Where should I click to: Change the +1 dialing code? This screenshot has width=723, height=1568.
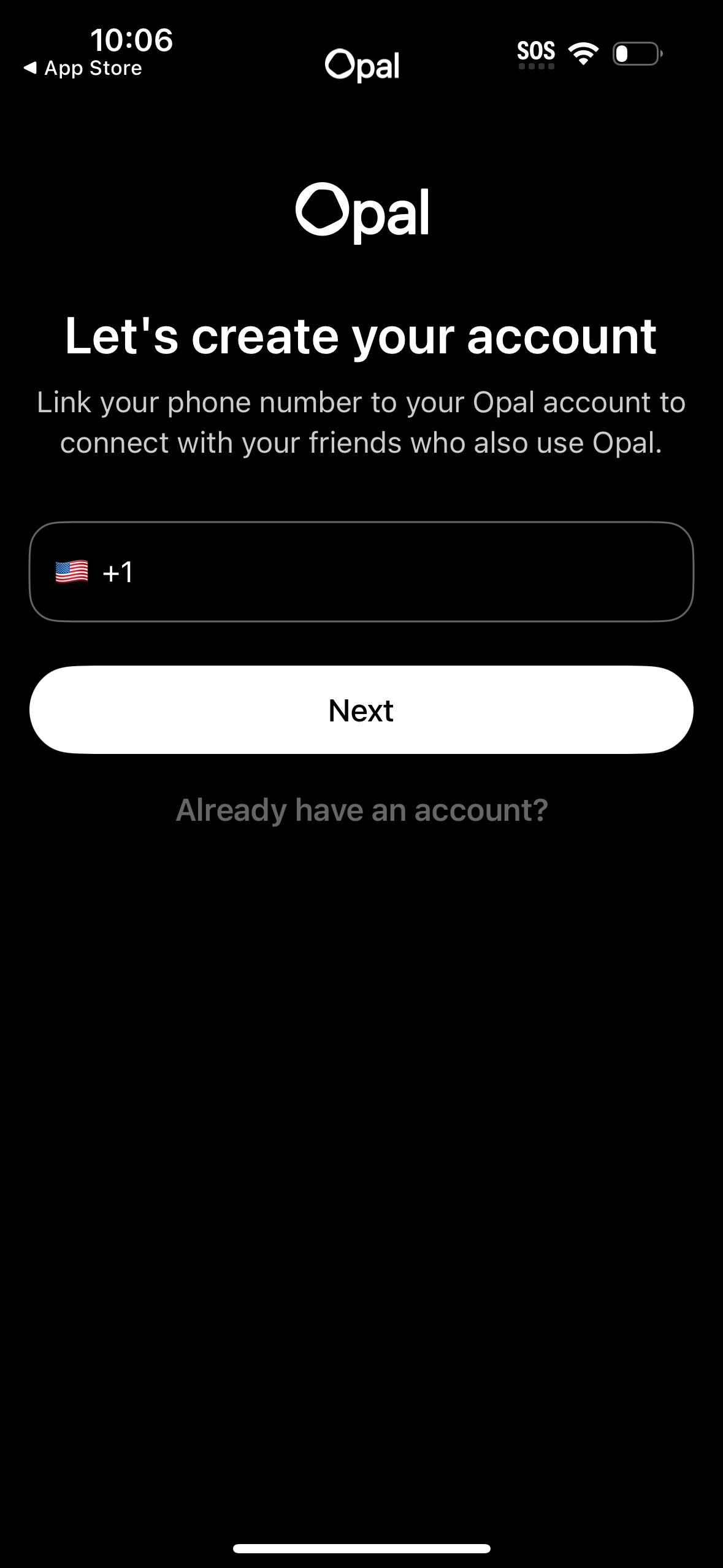pyautogui.click(x=117, y=572)
